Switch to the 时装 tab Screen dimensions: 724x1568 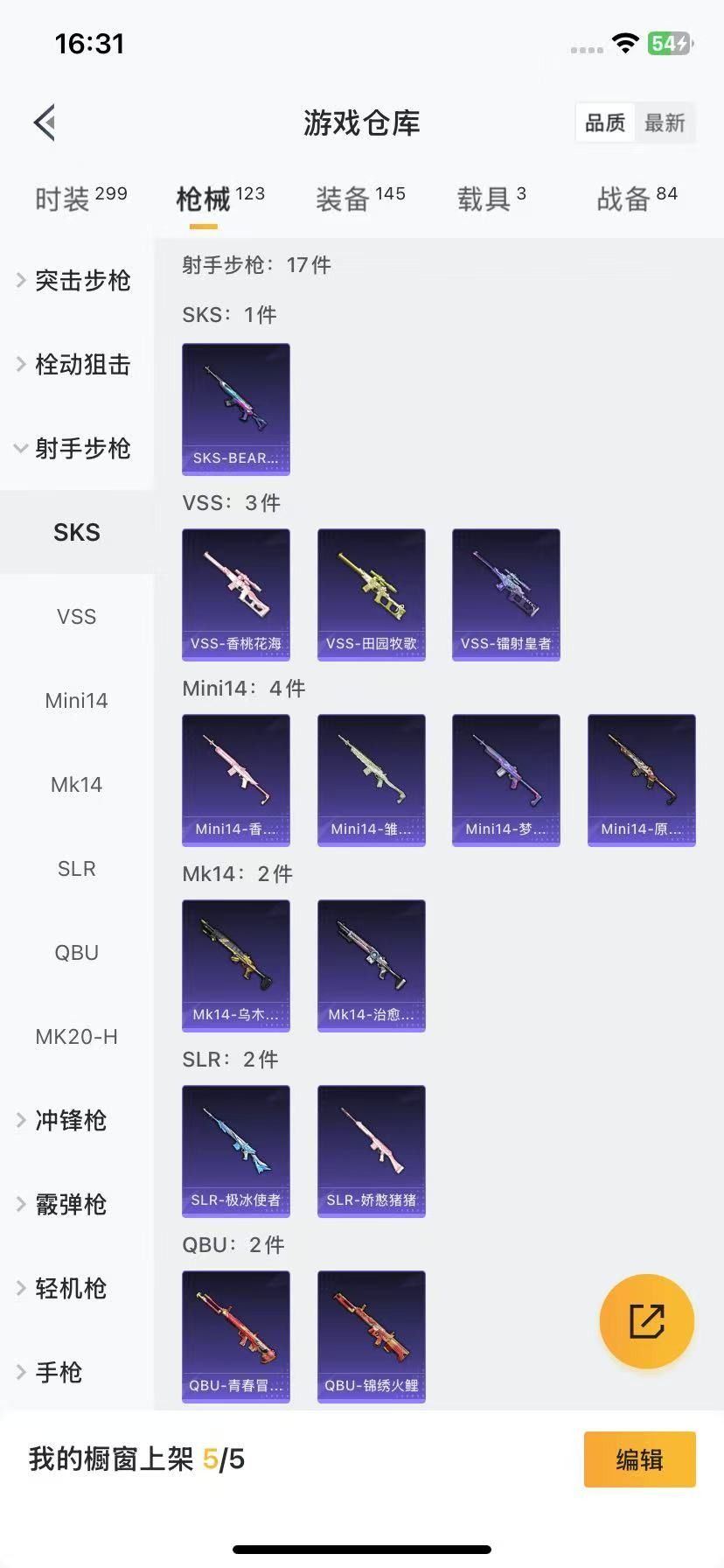(x=80, y=199)
